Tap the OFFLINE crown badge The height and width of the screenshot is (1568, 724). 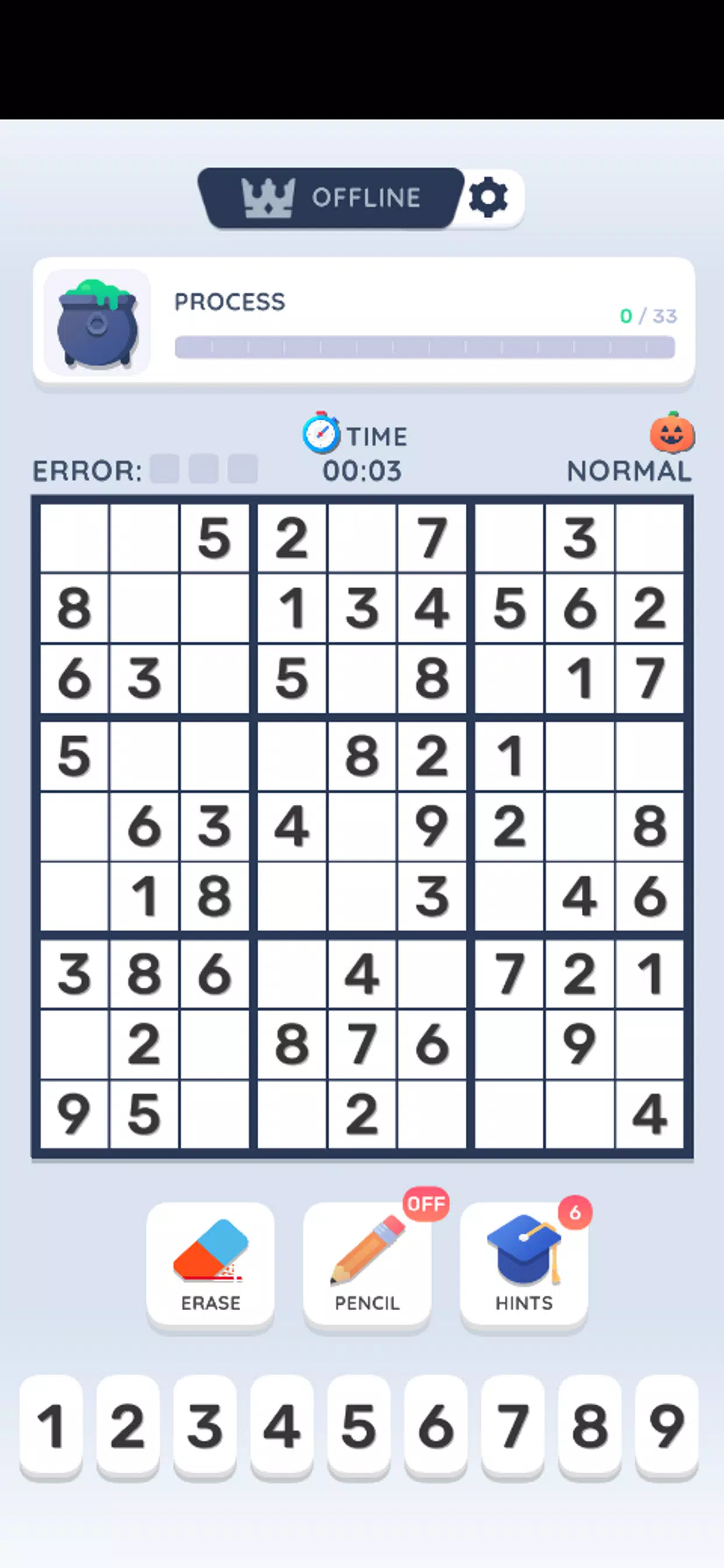(x=331, y=198)
